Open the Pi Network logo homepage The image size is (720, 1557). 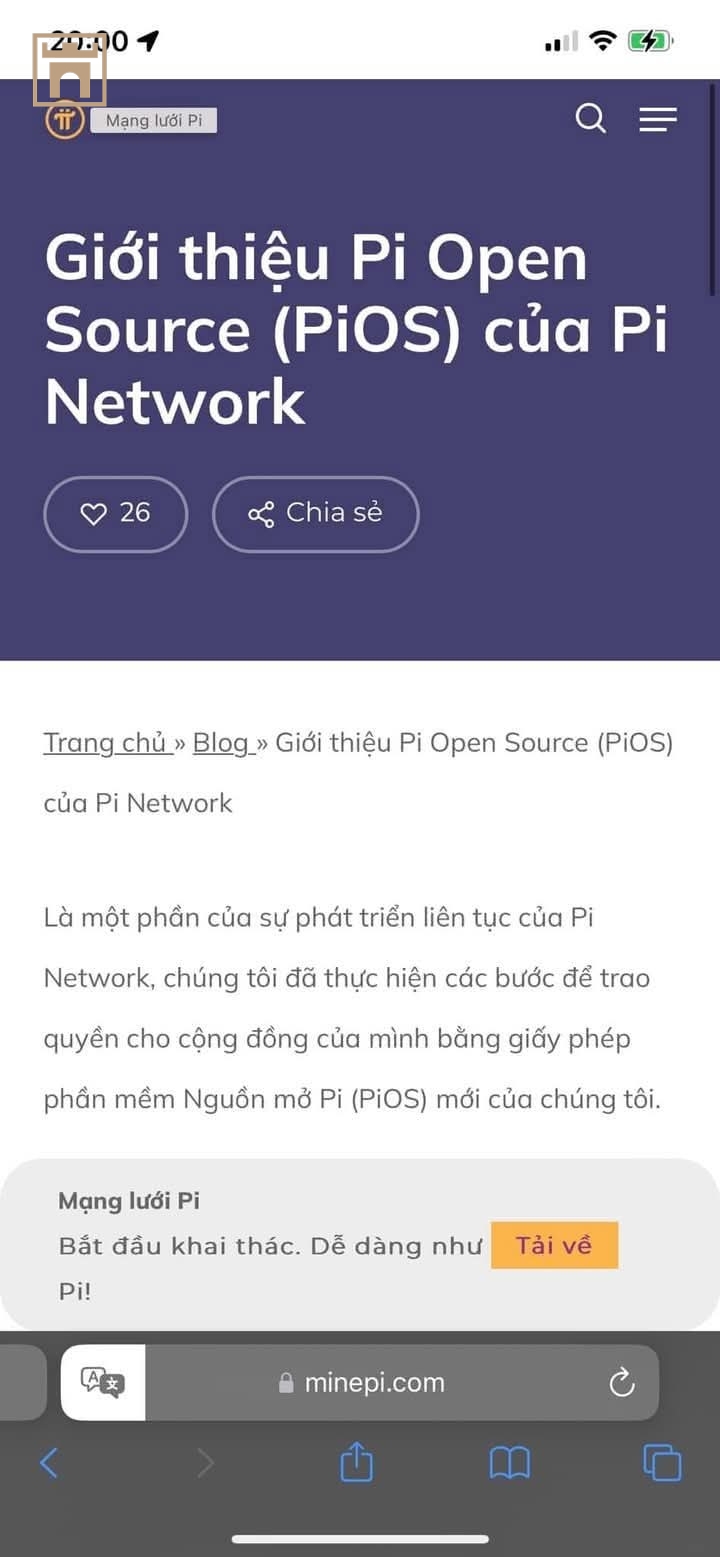(x=65, y=121)
